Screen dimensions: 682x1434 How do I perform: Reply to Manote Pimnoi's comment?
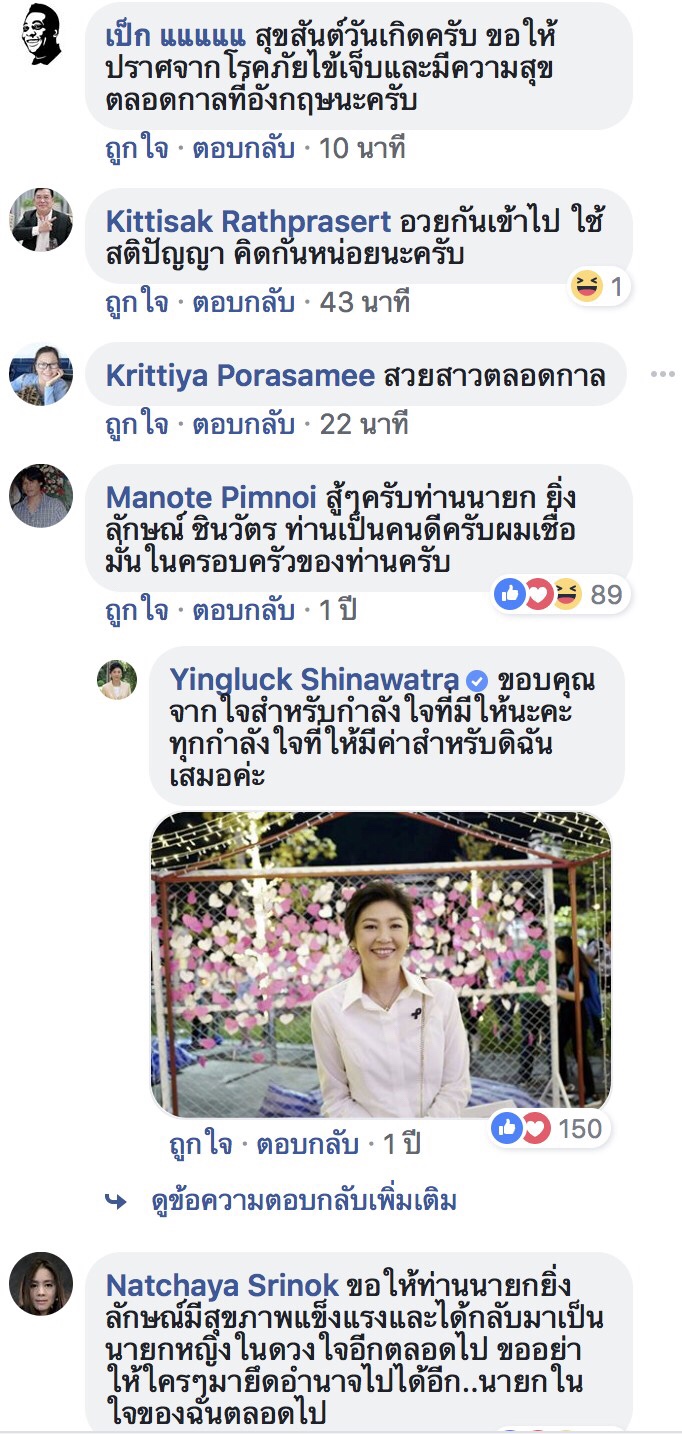[243, 609]
